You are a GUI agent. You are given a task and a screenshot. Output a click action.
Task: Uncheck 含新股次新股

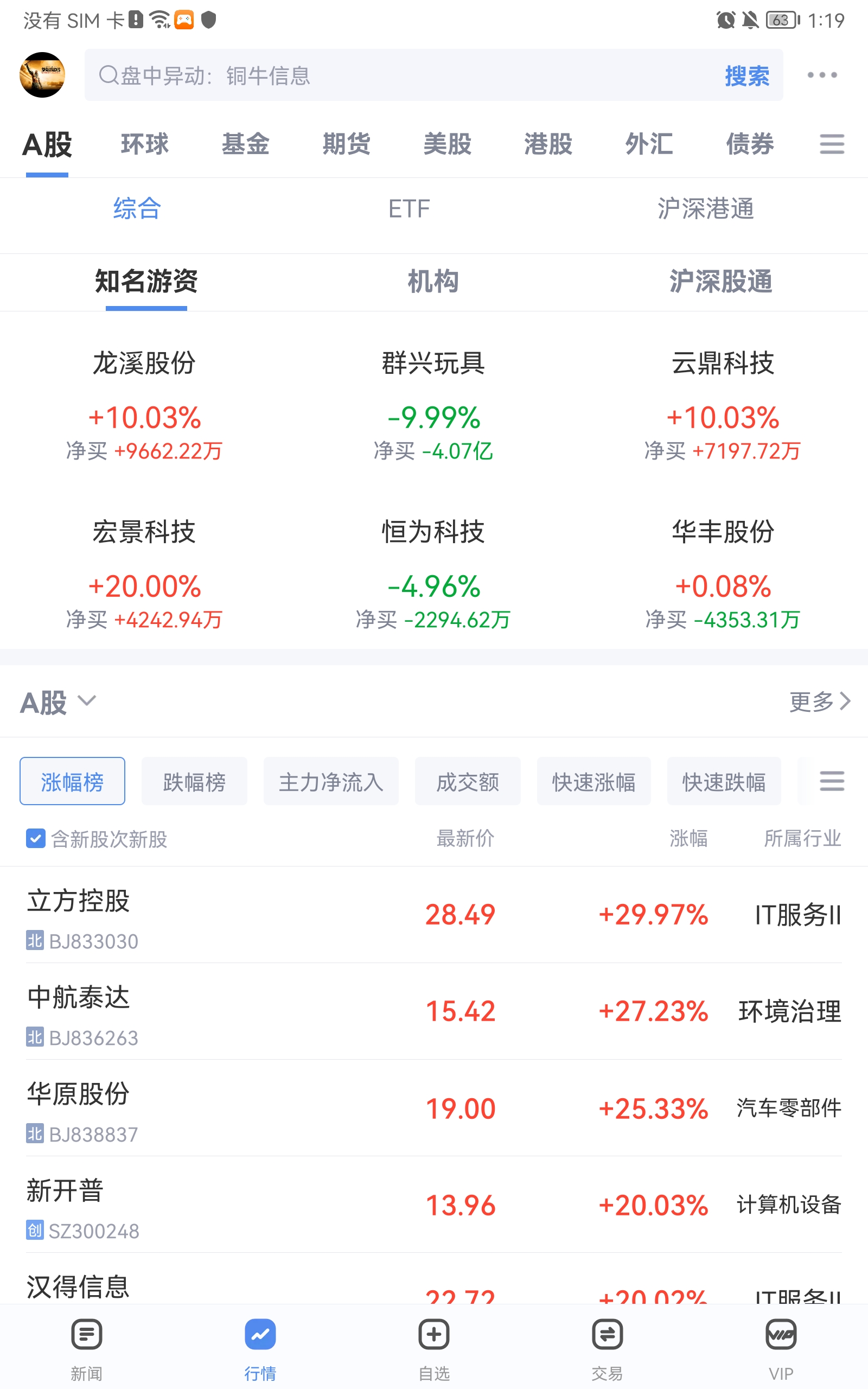[36, 839]
